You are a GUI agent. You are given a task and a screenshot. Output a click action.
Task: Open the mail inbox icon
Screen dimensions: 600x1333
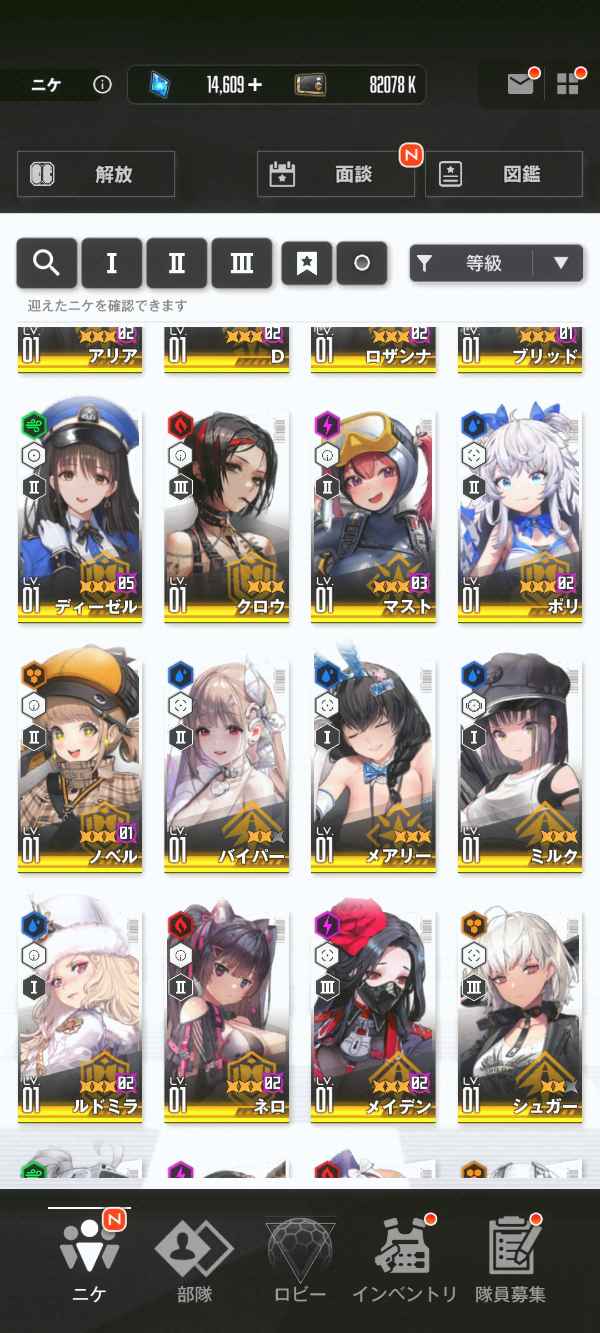click(x=519, y=84)
